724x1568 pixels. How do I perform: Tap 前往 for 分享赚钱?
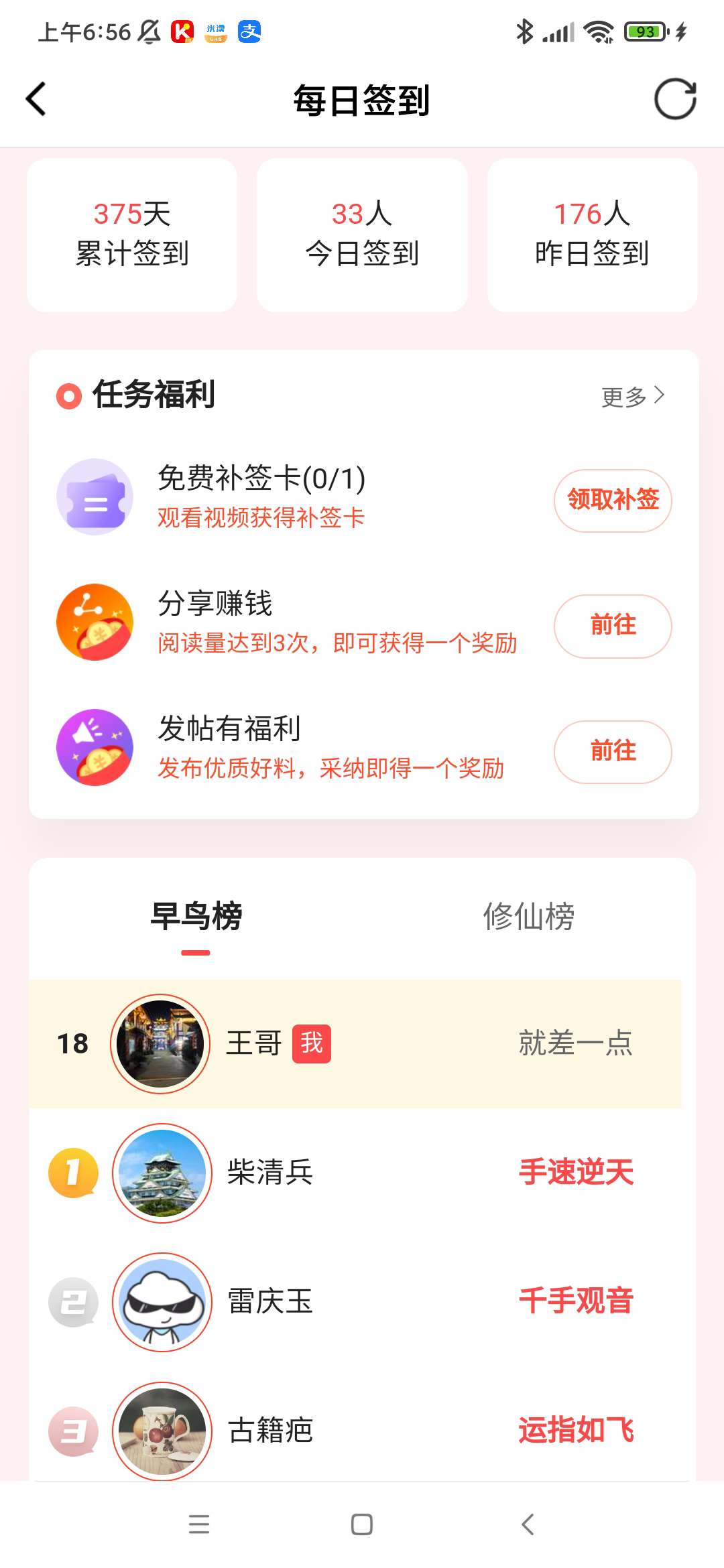pos(613,626)
